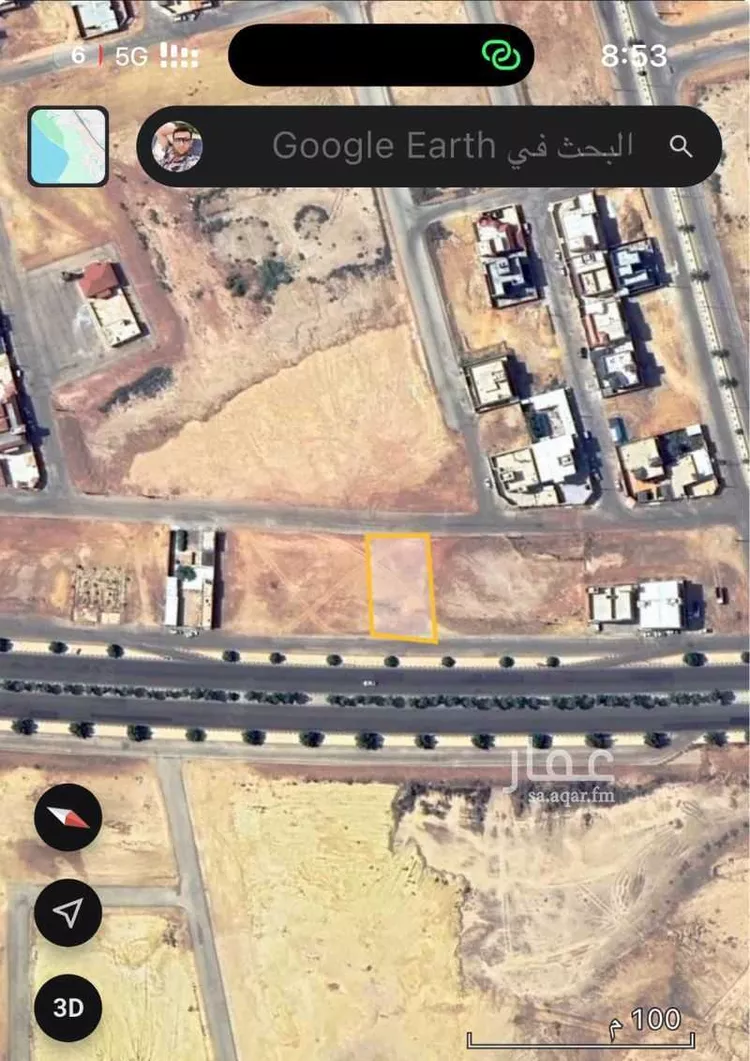Switch the map to 3D view
The width and height of the screenshot is (750, 1061).
(x=68, y=1007)
